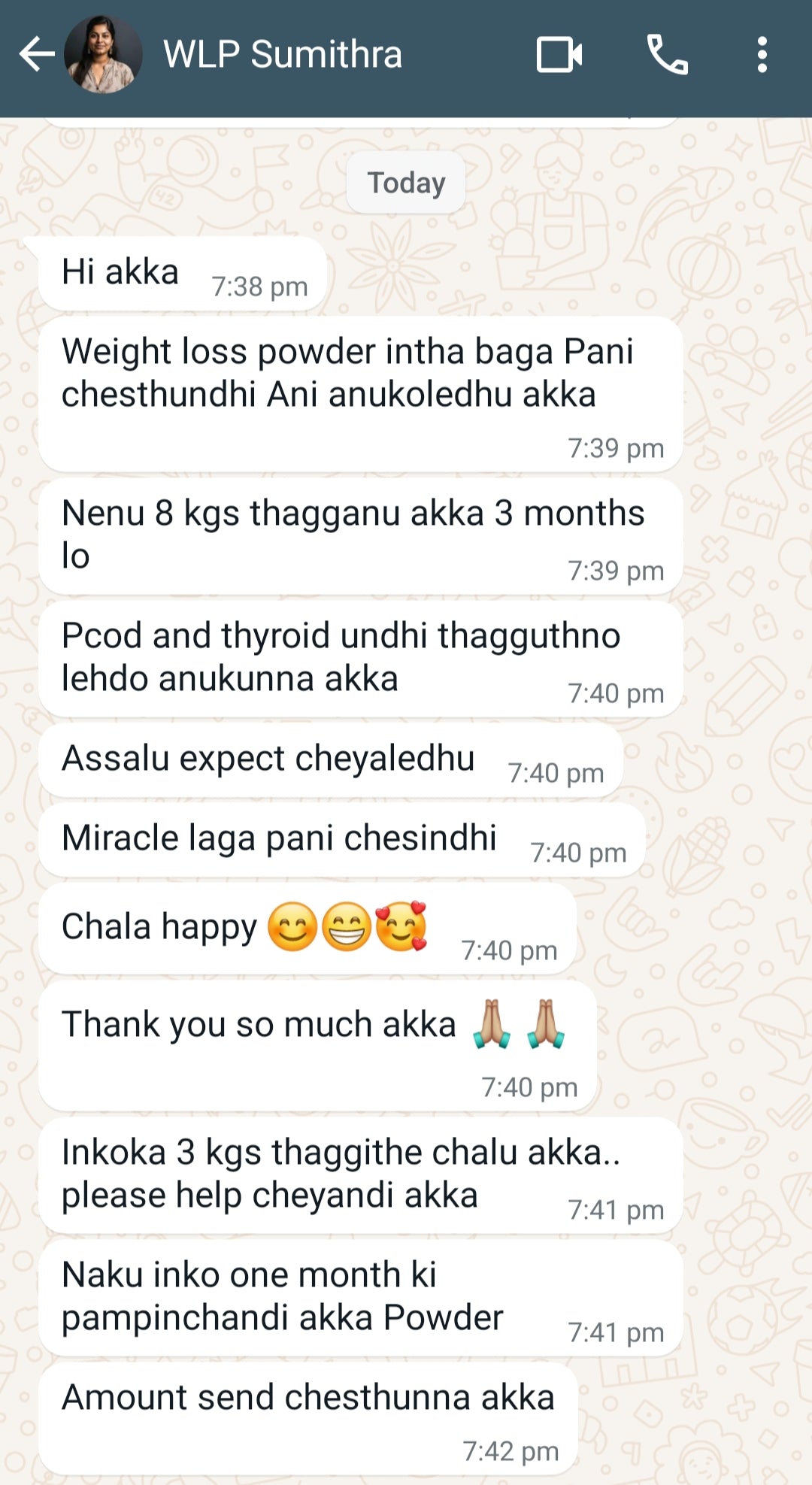Go back to the chat list
This screenshot has width=812, height=1485.
click(35, 55)
